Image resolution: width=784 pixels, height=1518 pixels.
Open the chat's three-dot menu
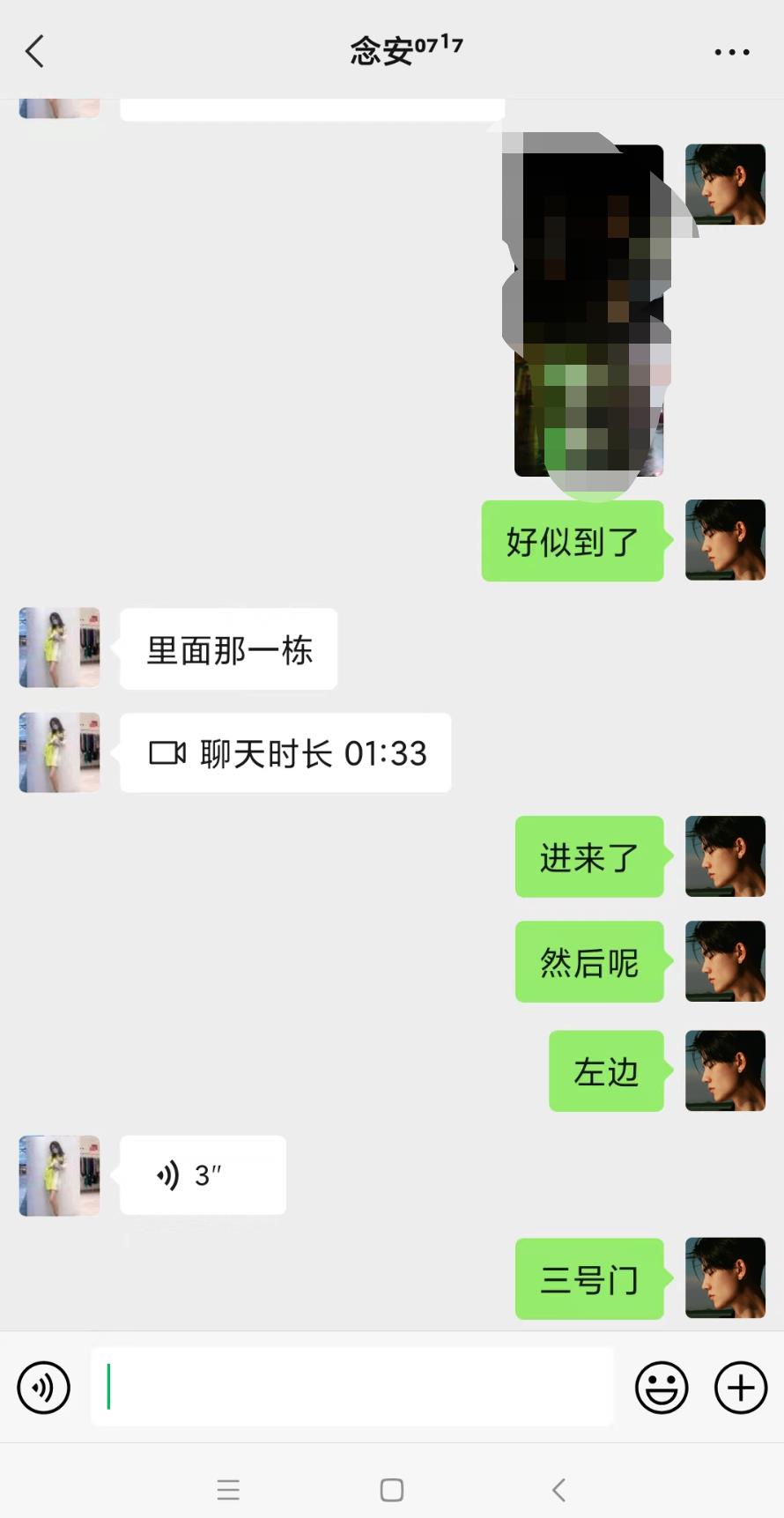point(731,53)
